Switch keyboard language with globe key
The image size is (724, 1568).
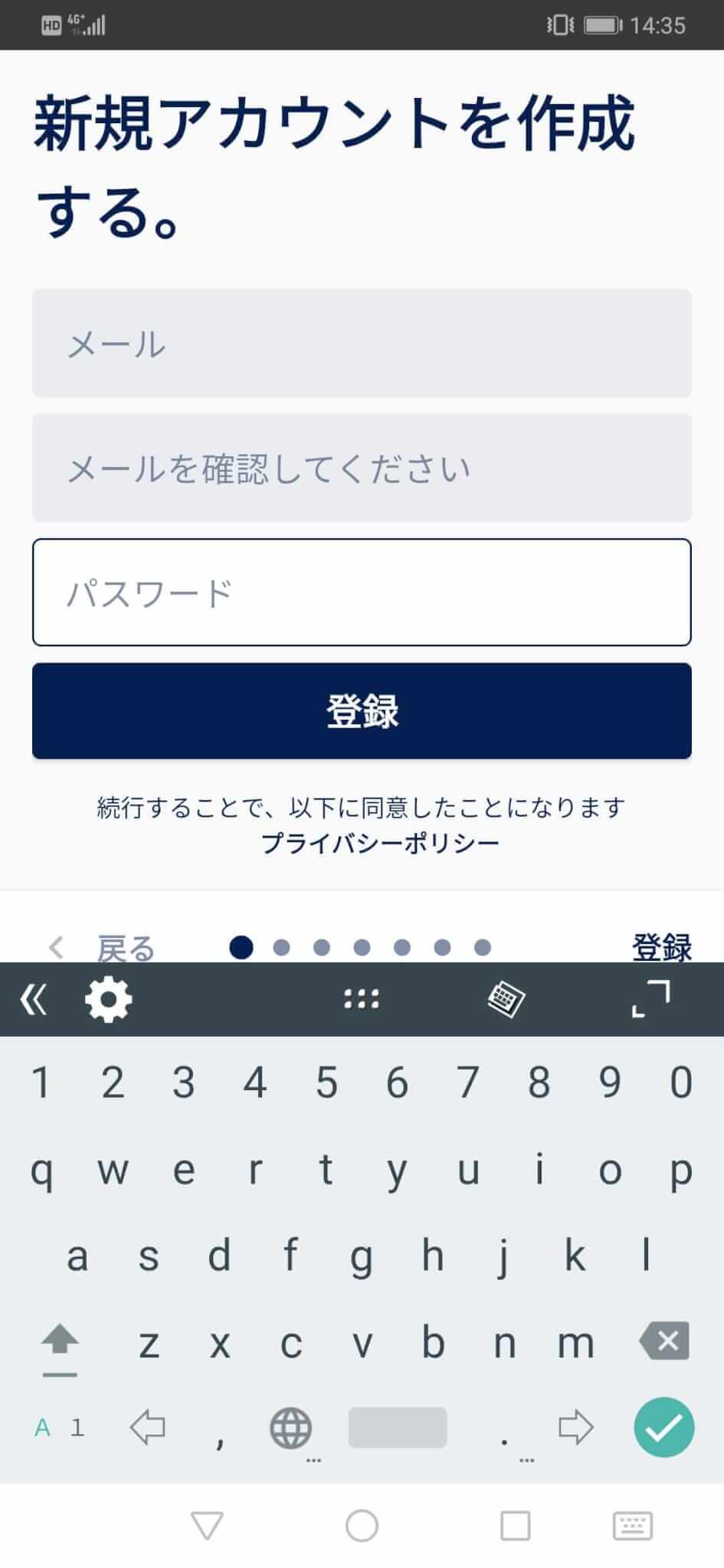[x=291, y=1428]
